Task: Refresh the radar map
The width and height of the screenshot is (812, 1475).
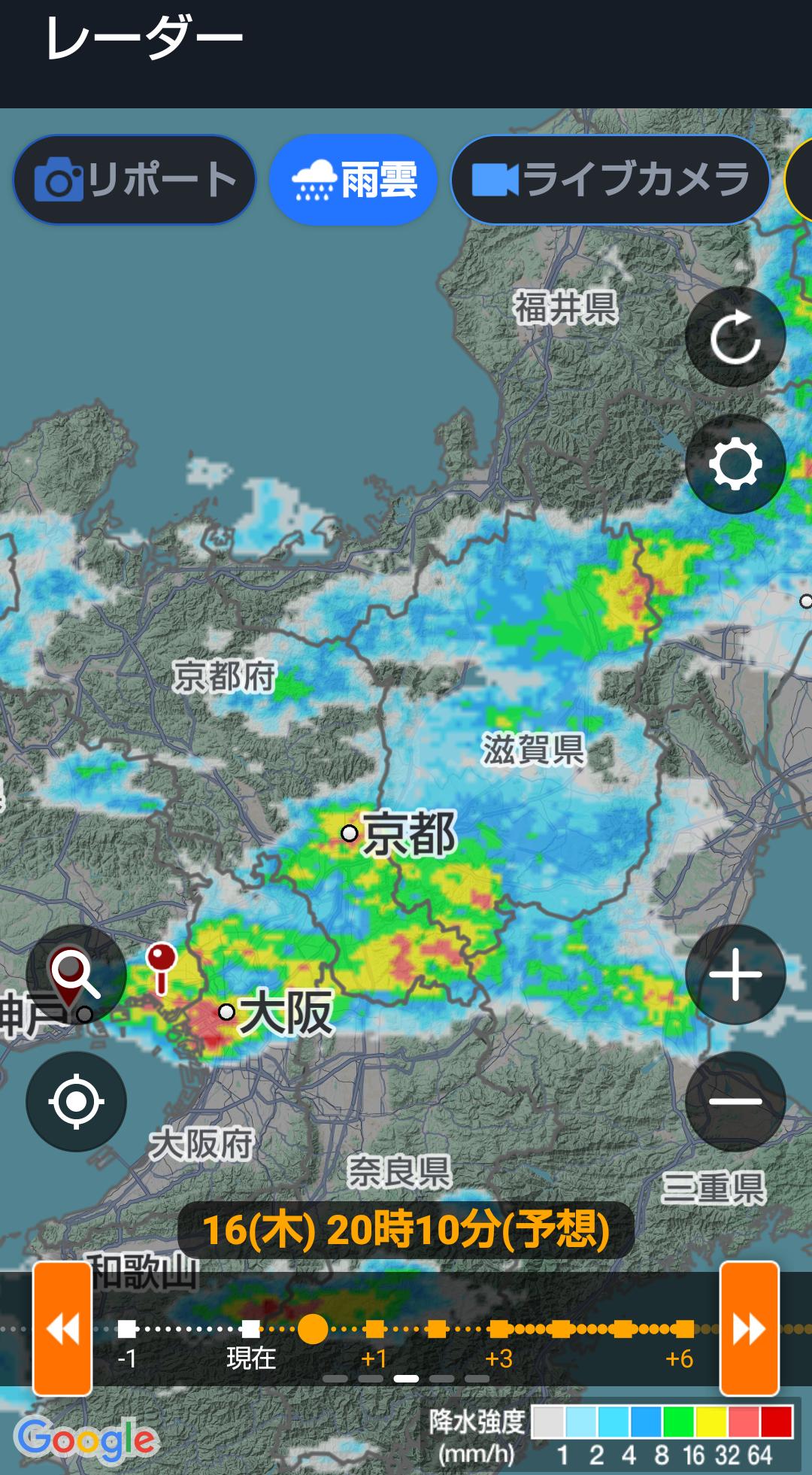Action: tap(735, 337)
